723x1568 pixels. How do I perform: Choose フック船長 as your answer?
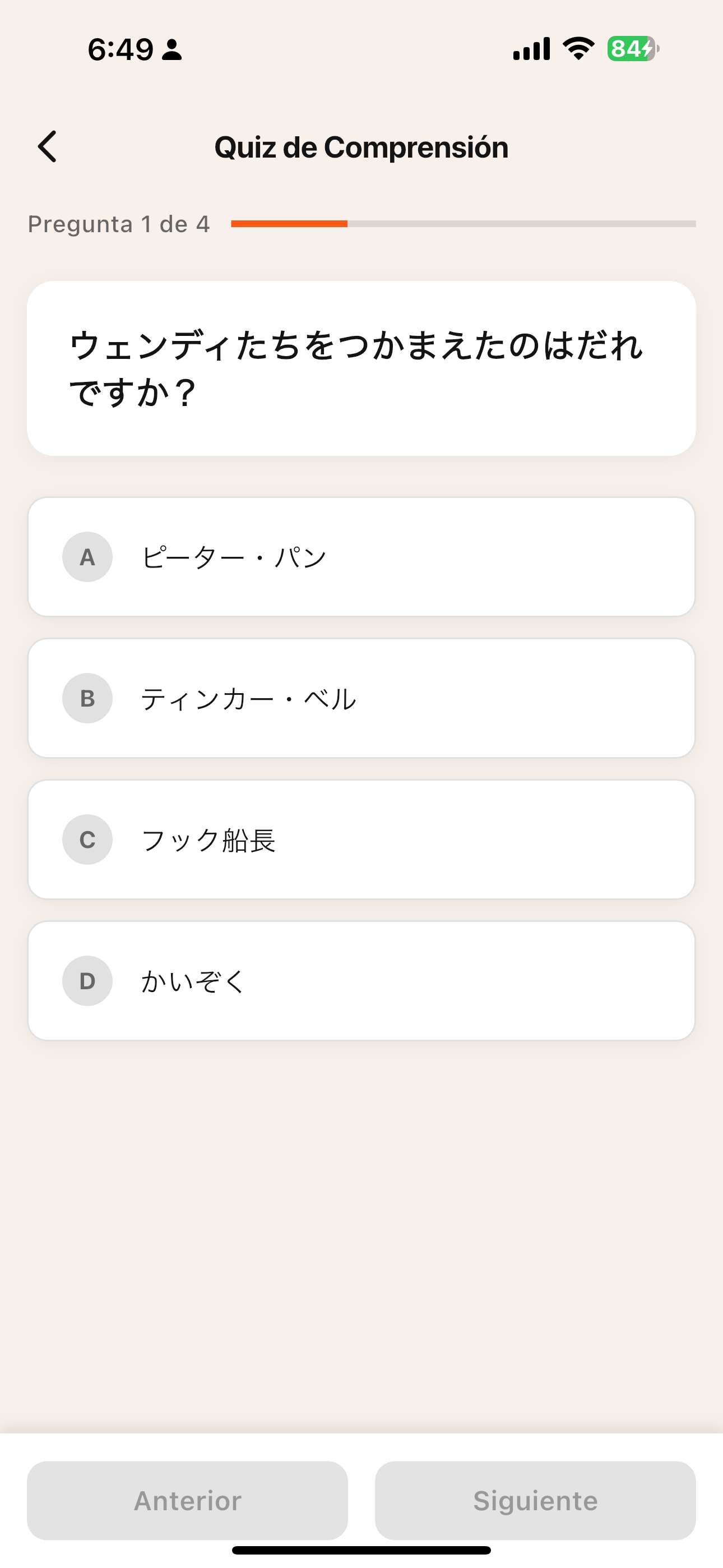tap(361, 840)
